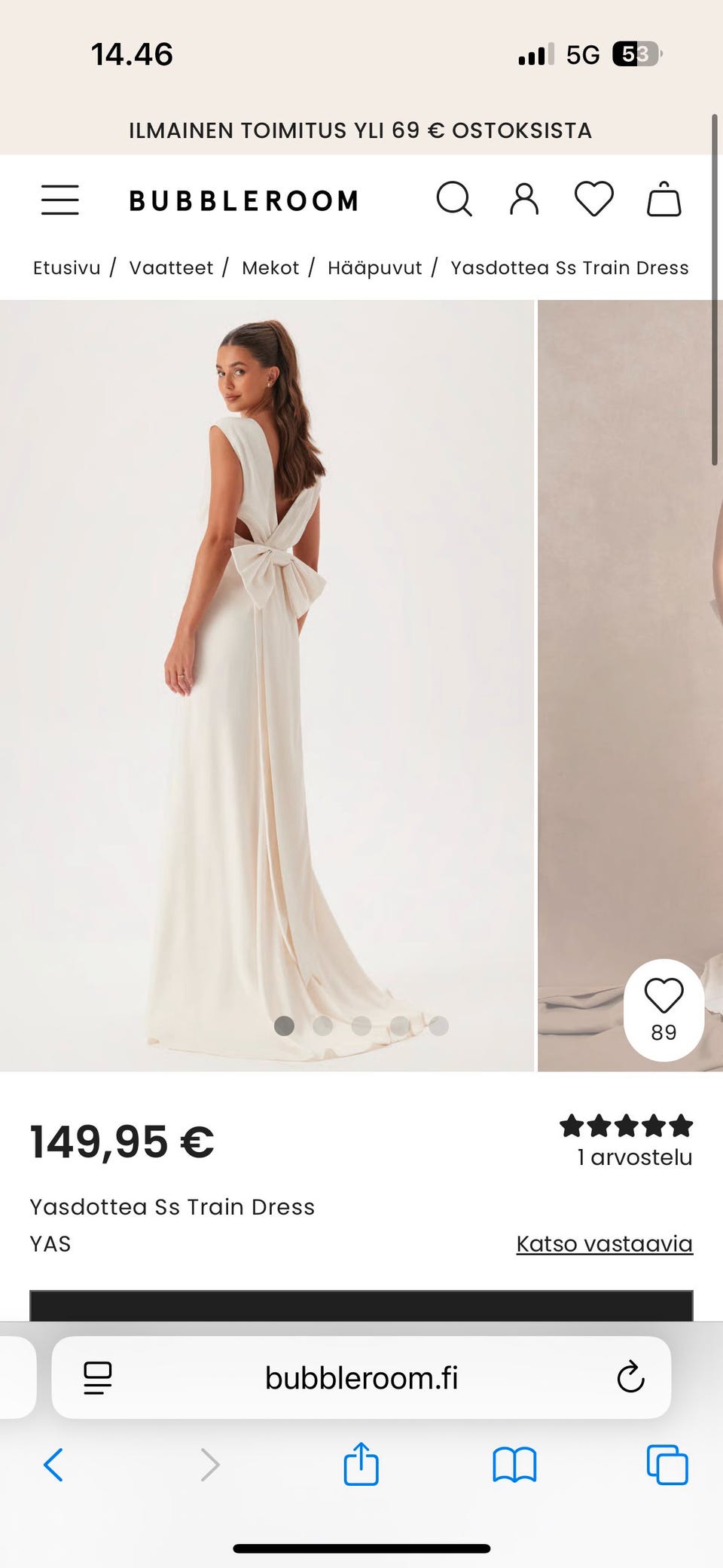The image size is (723, 1568).
Task: Reload the bubbleroom.fi page
Action: [630, 1378]
